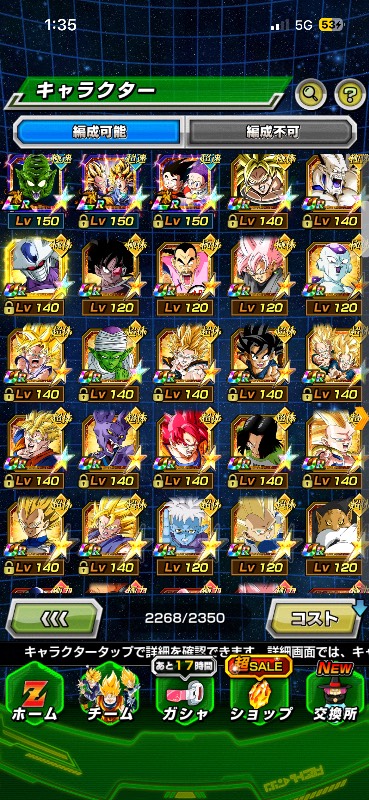Open the question mark help button
The width and height of the screenshot is (369, 800).
pos(350,94)
